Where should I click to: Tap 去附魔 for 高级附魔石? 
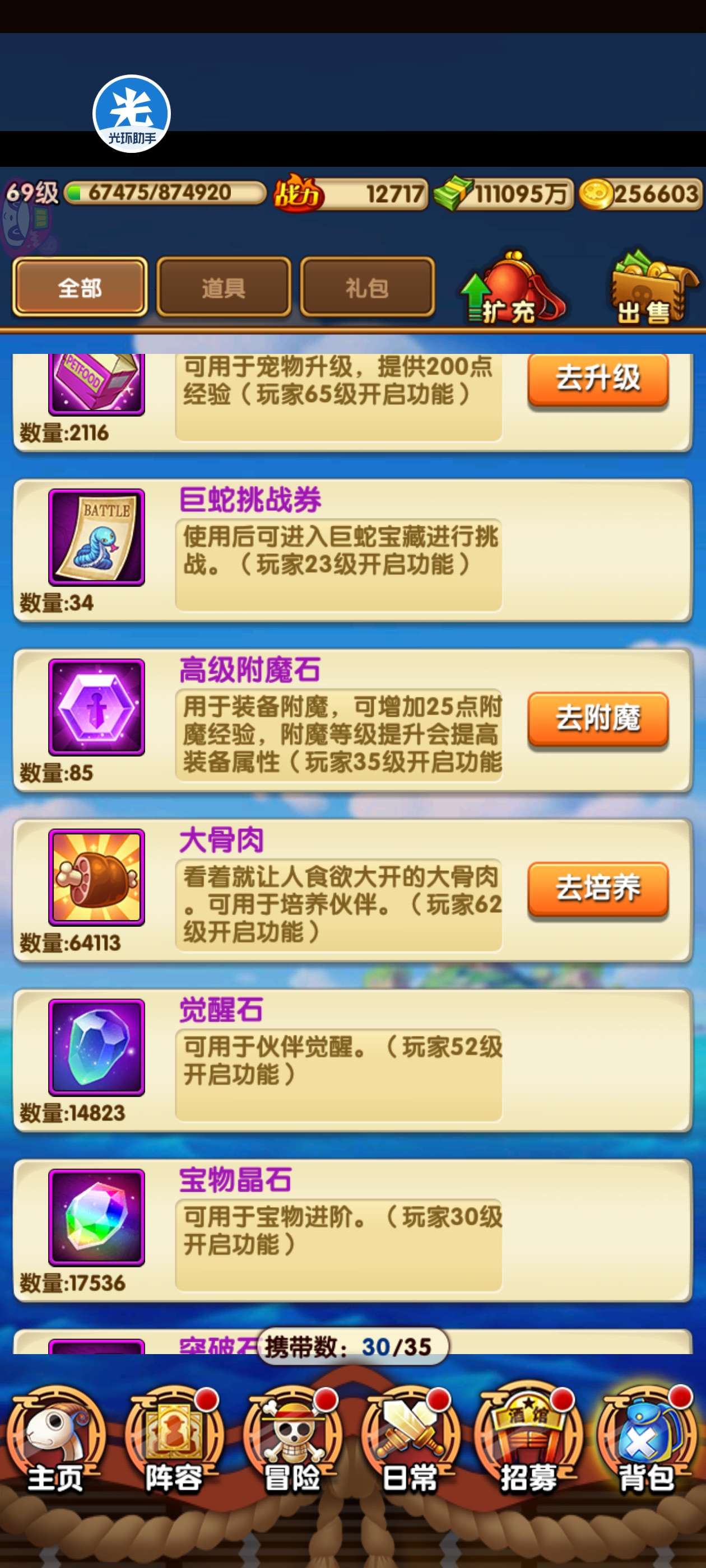[x=597, y=718]
